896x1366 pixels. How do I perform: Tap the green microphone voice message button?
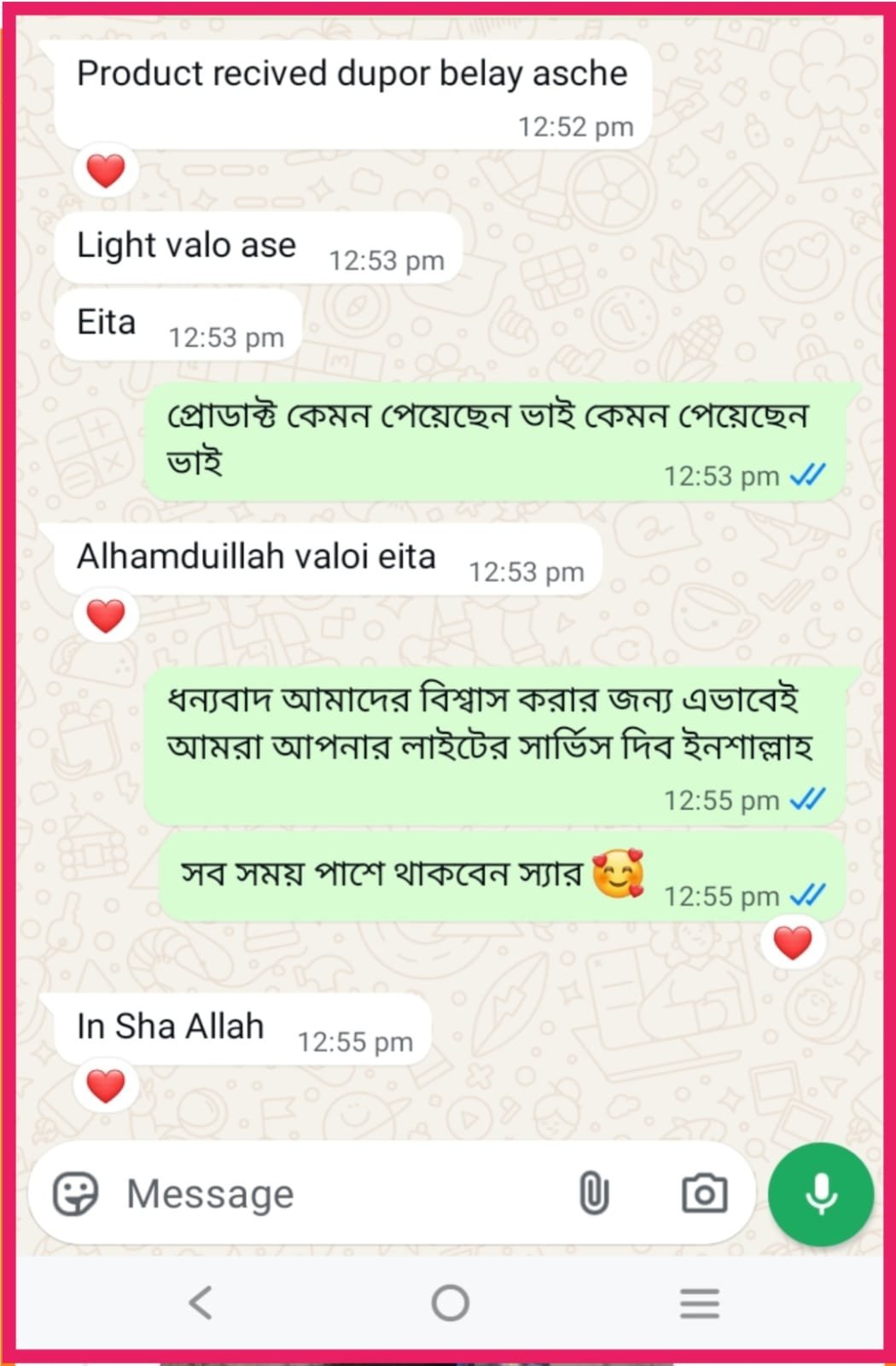pos(821,1194)
